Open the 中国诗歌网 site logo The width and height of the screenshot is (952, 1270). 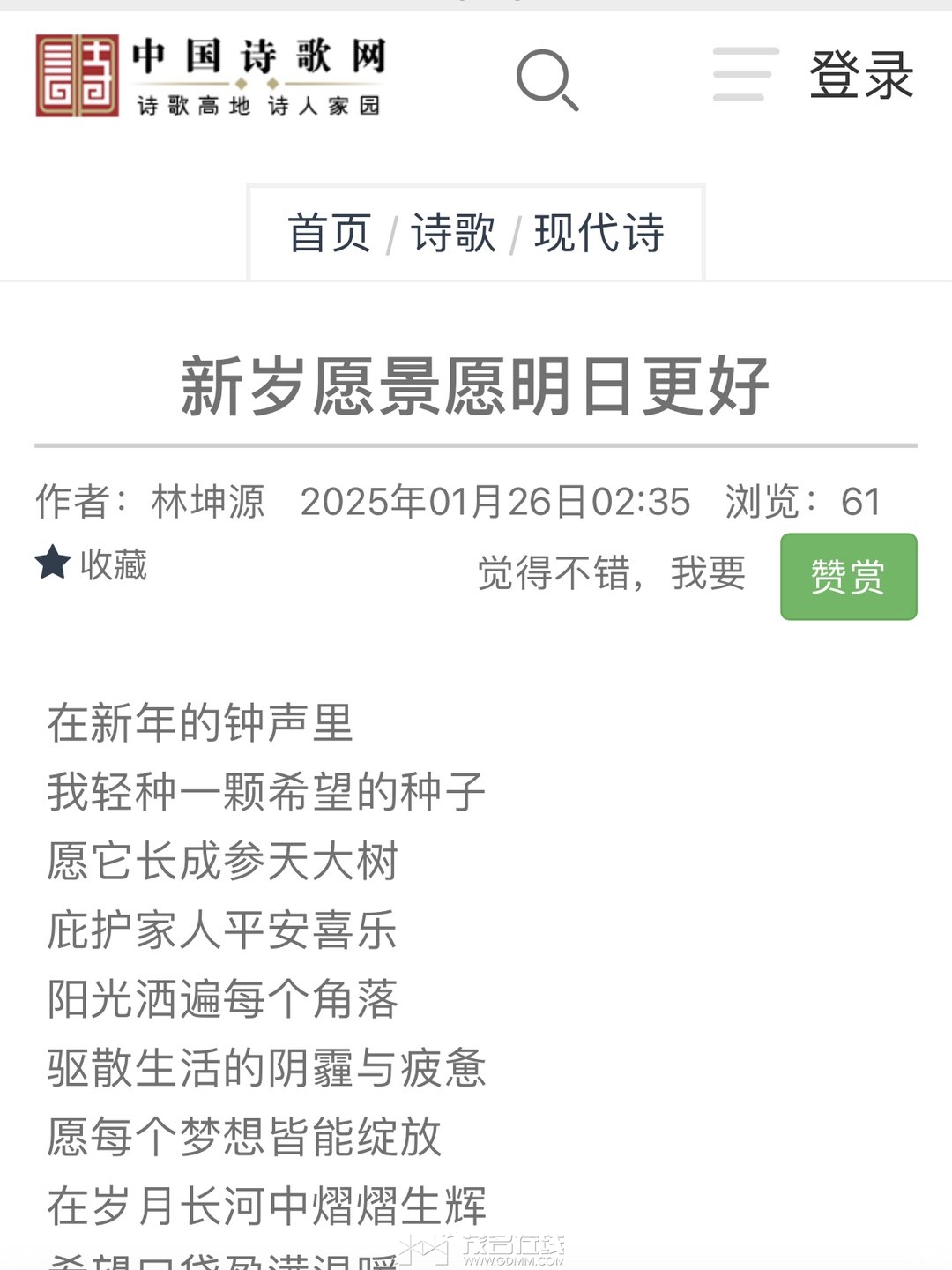point(210,77)
